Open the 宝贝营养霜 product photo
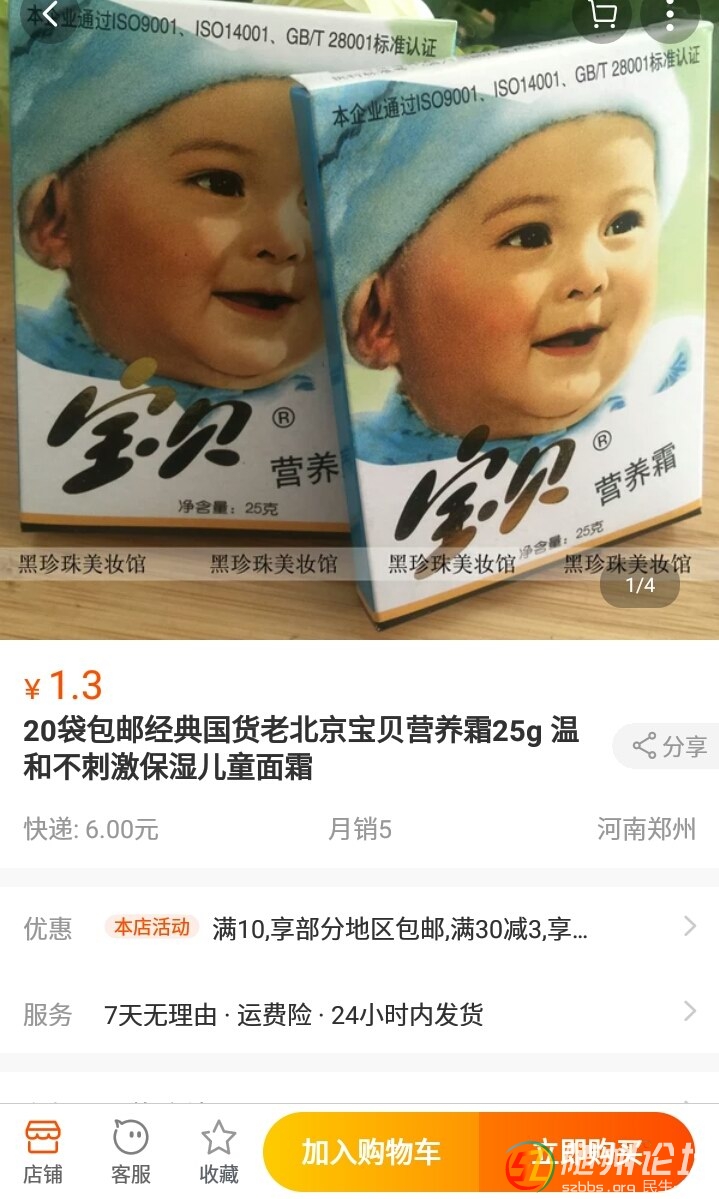Viewport: 719px width, 1199px height. pos(360,320)
